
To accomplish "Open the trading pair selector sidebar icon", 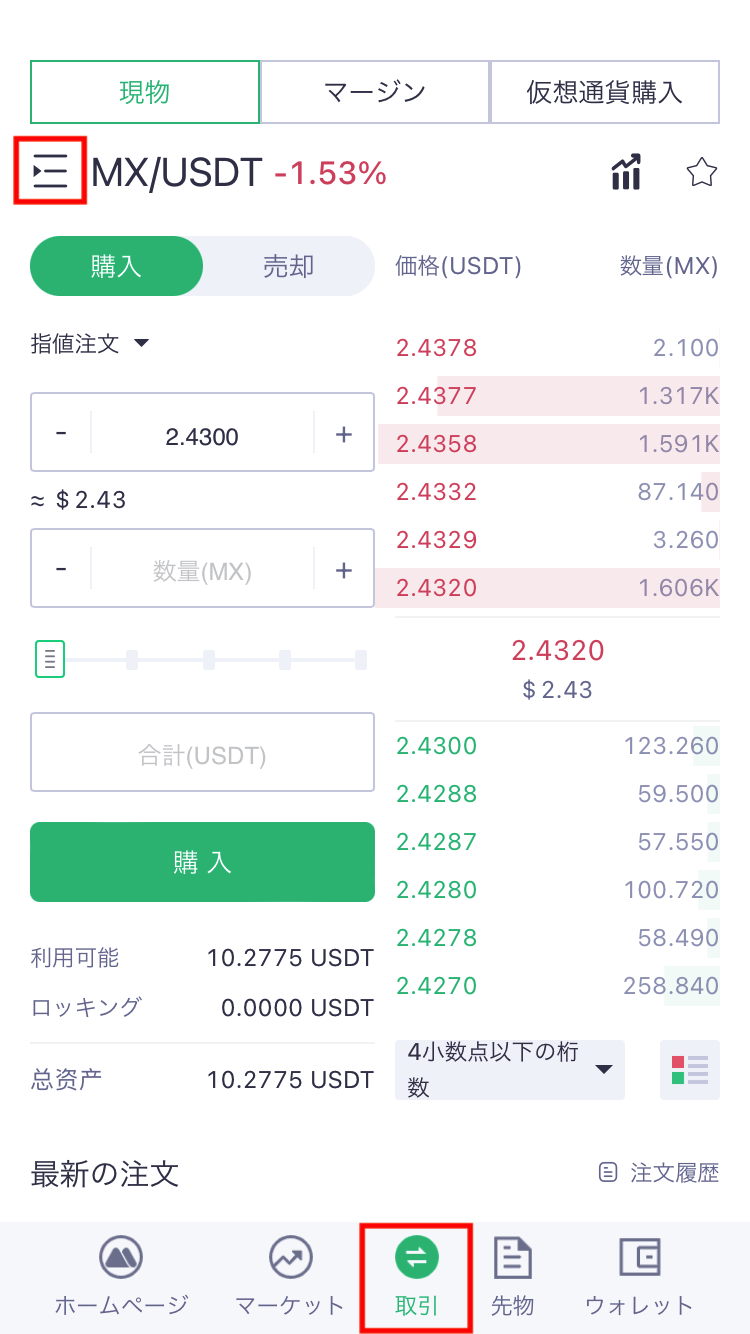I will click(x=50, y=170).
